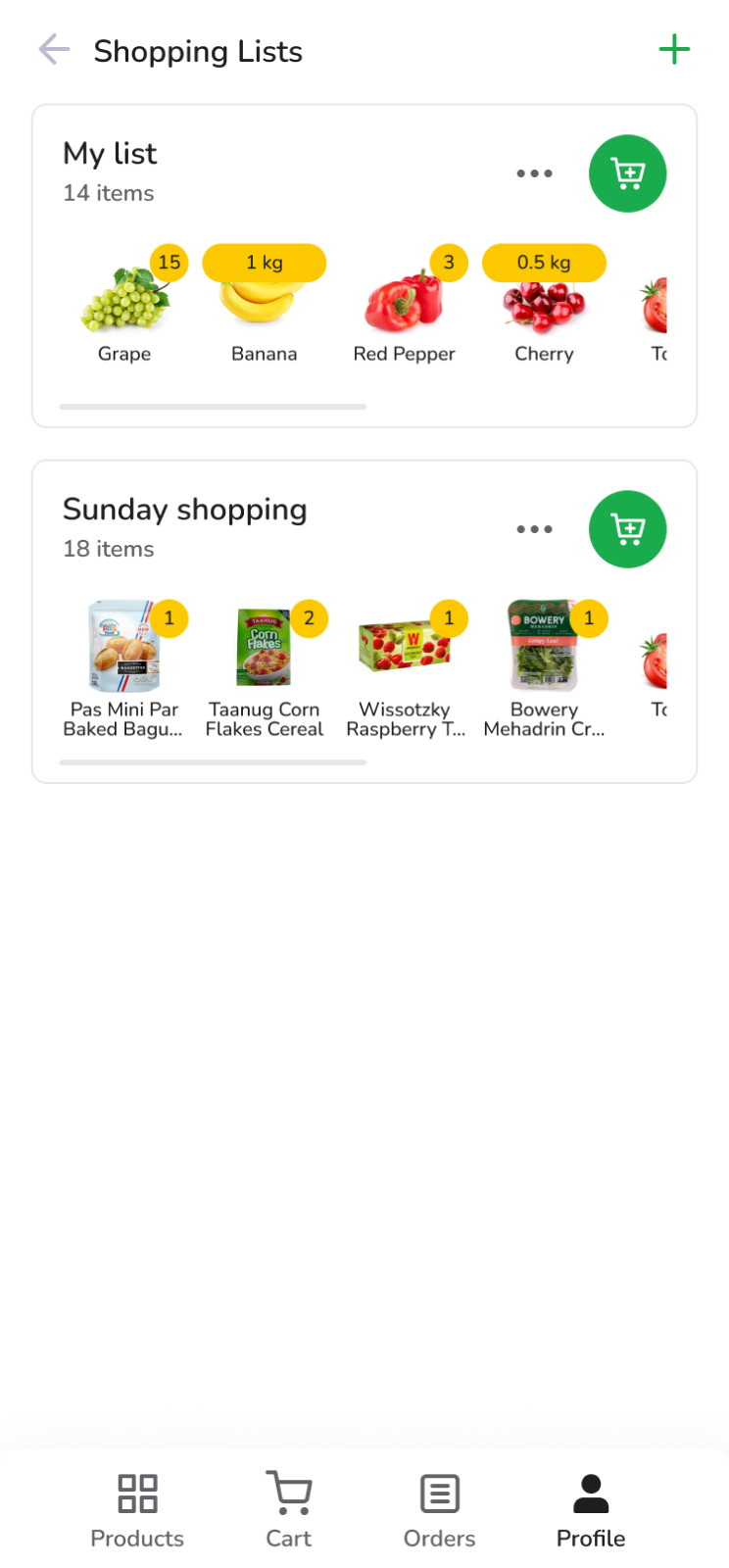Screen dimensions: 729x1568
Task: Open more options for My list
Action: click(x=534, y=173)
